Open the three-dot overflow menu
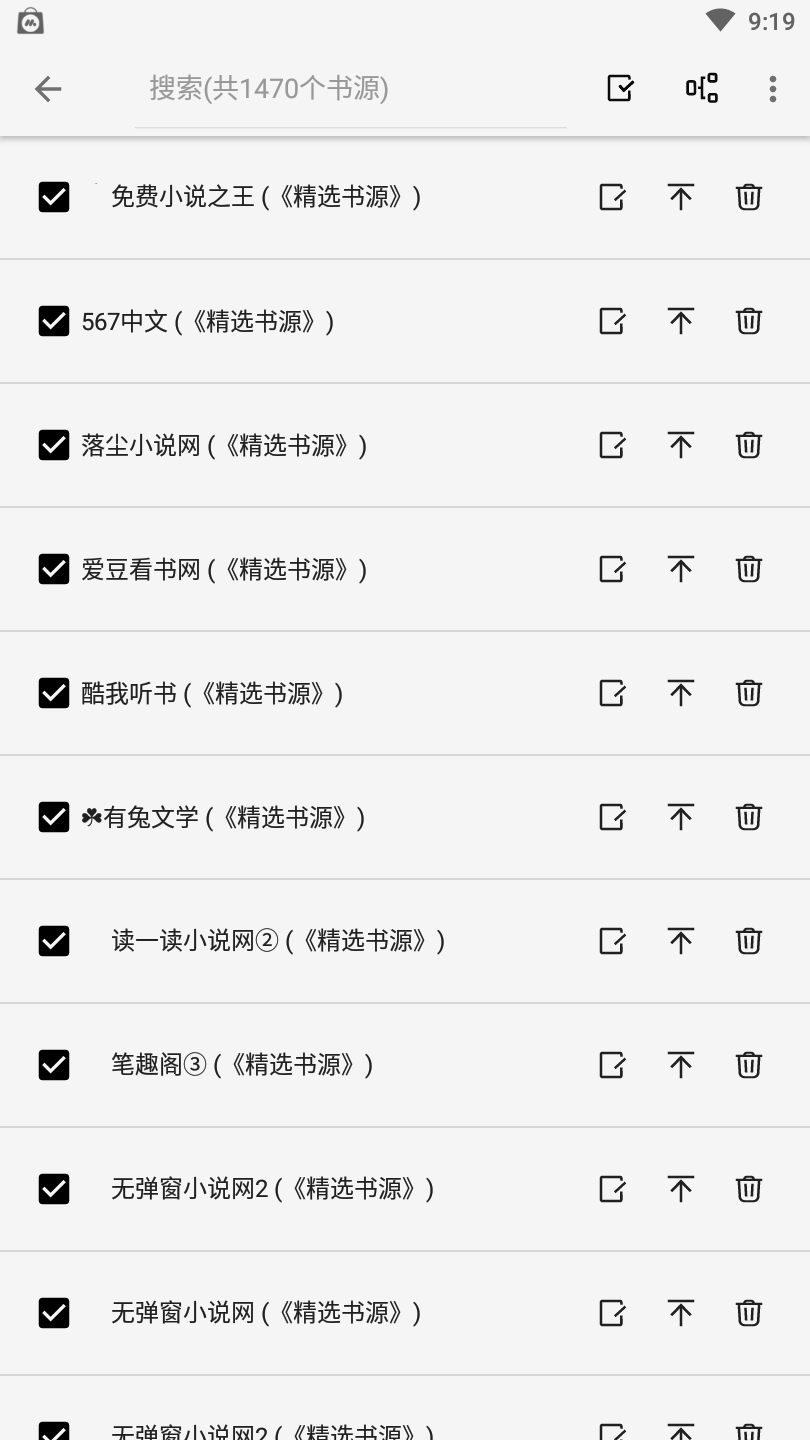The image size is (810, 1440). (772, 89)
